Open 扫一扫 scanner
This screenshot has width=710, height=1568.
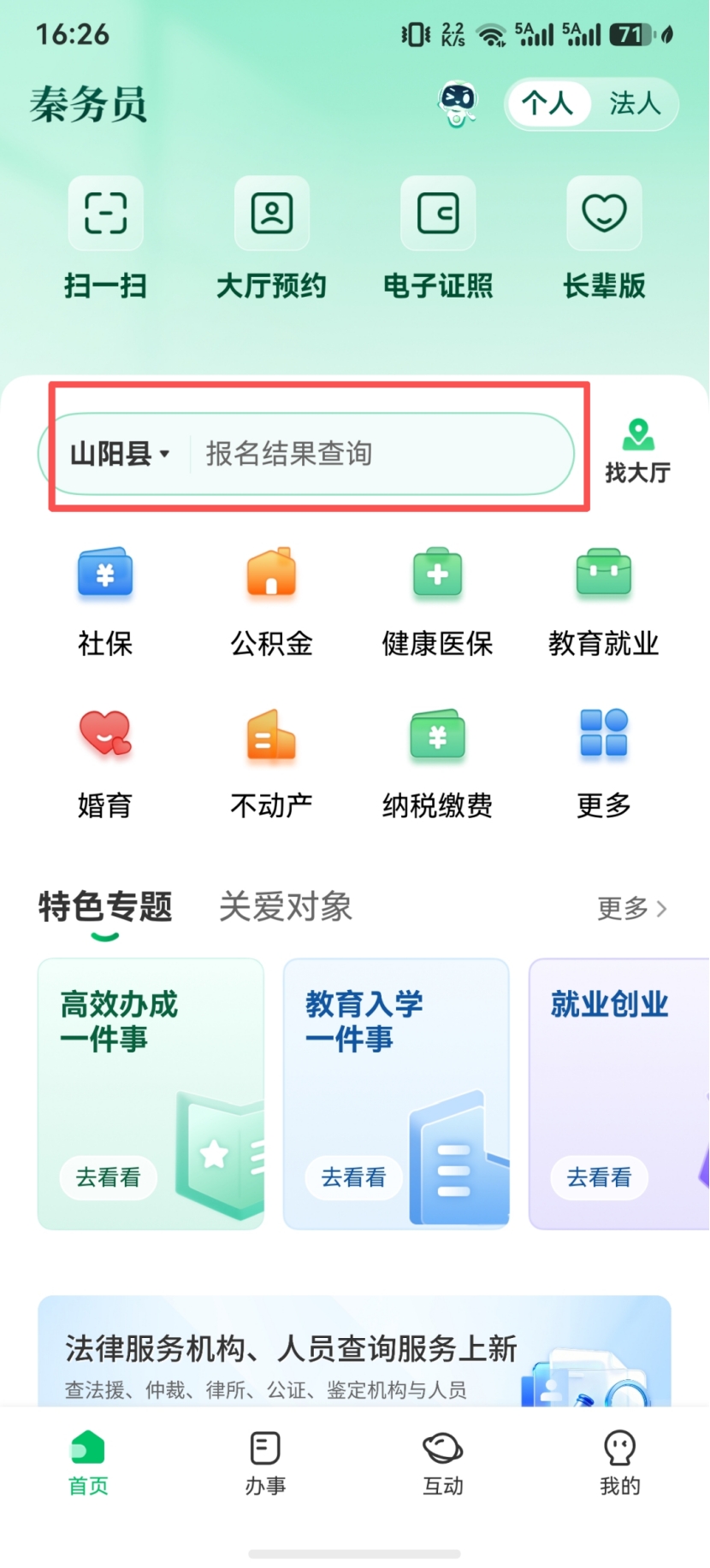point(105,239)
